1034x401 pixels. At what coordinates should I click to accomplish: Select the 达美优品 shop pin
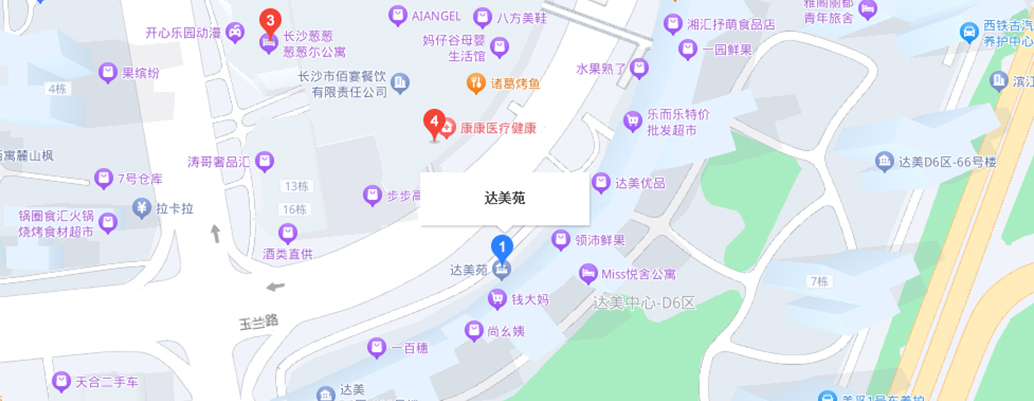[601, 182]
